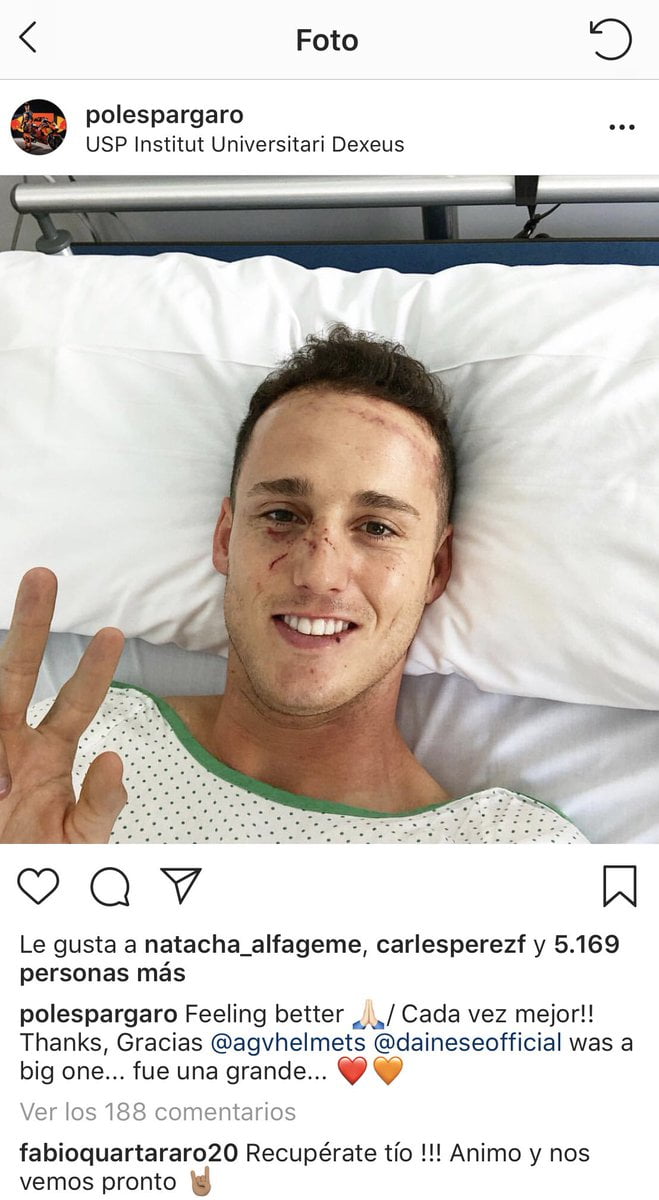Open the comment bubble icon
Screen dimensions: 659x1200
(x=110, y=886)
